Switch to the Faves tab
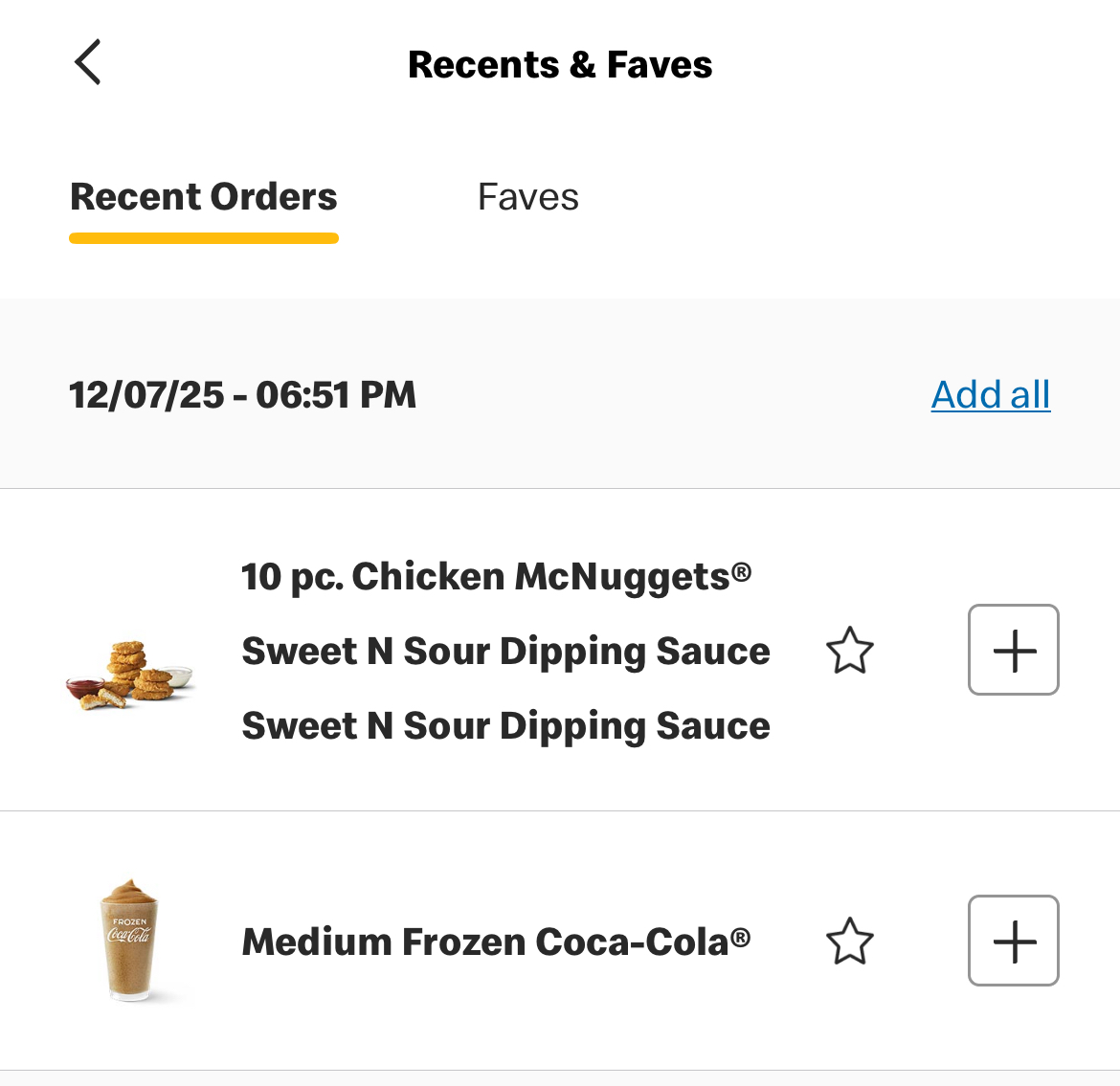 pyautogui.click(x=527, y=197)
